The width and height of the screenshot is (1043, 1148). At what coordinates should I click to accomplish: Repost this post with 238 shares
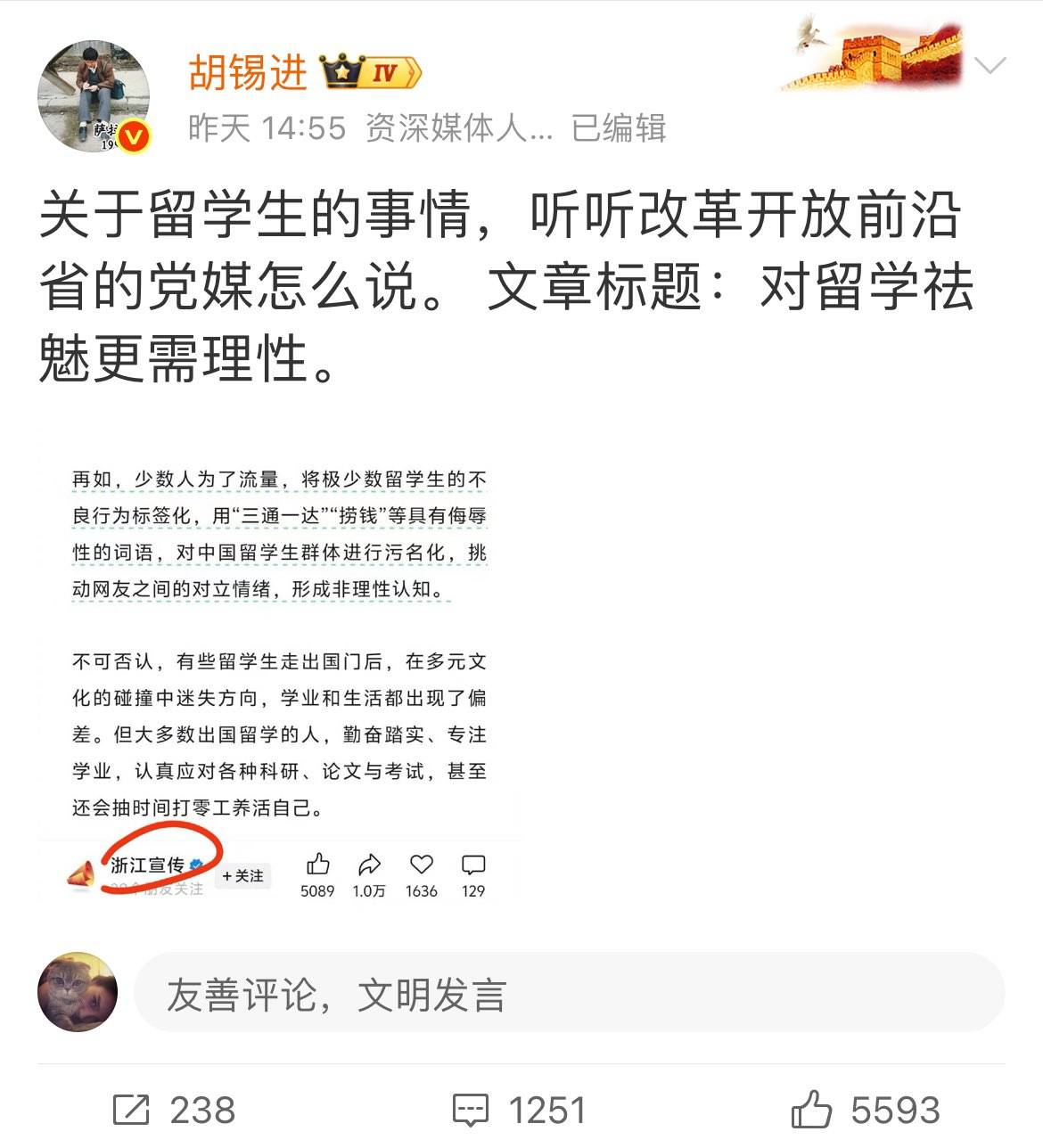point(174,1110)
